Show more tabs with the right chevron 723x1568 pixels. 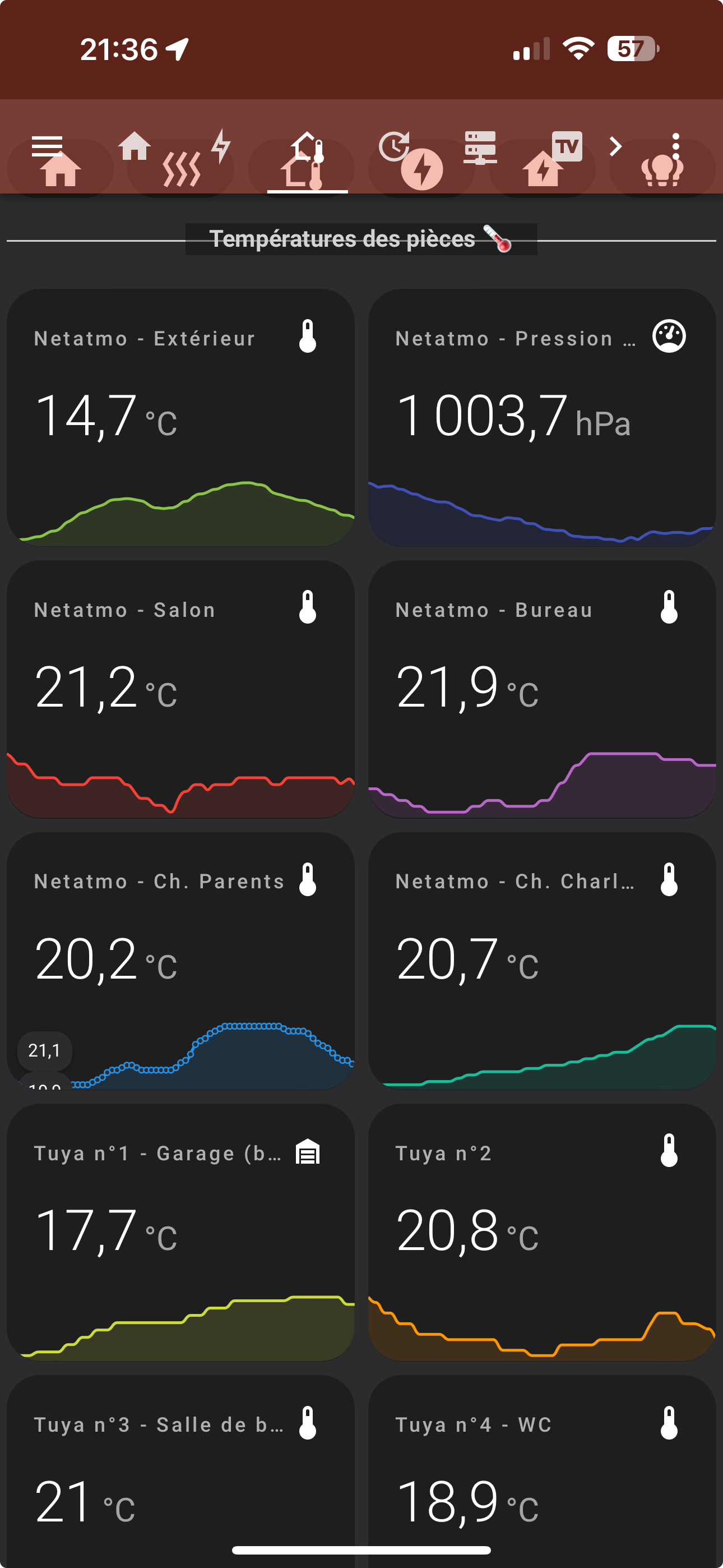pos(615,147)
